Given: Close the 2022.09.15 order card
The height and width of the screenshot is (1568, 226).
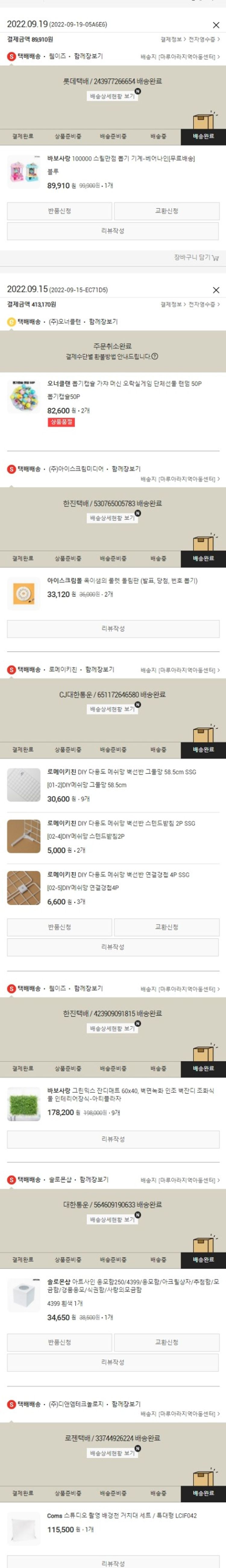Looking at the screenshot, I should 216,290.
